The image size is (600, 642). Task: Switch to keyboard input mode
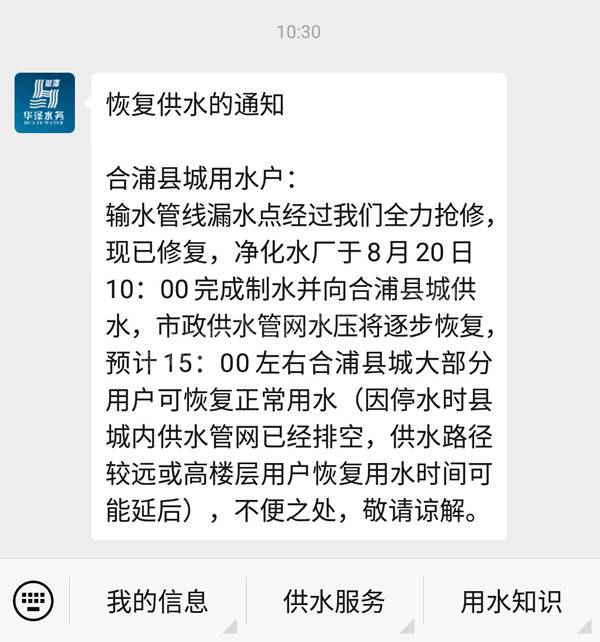tap(34, 600)
